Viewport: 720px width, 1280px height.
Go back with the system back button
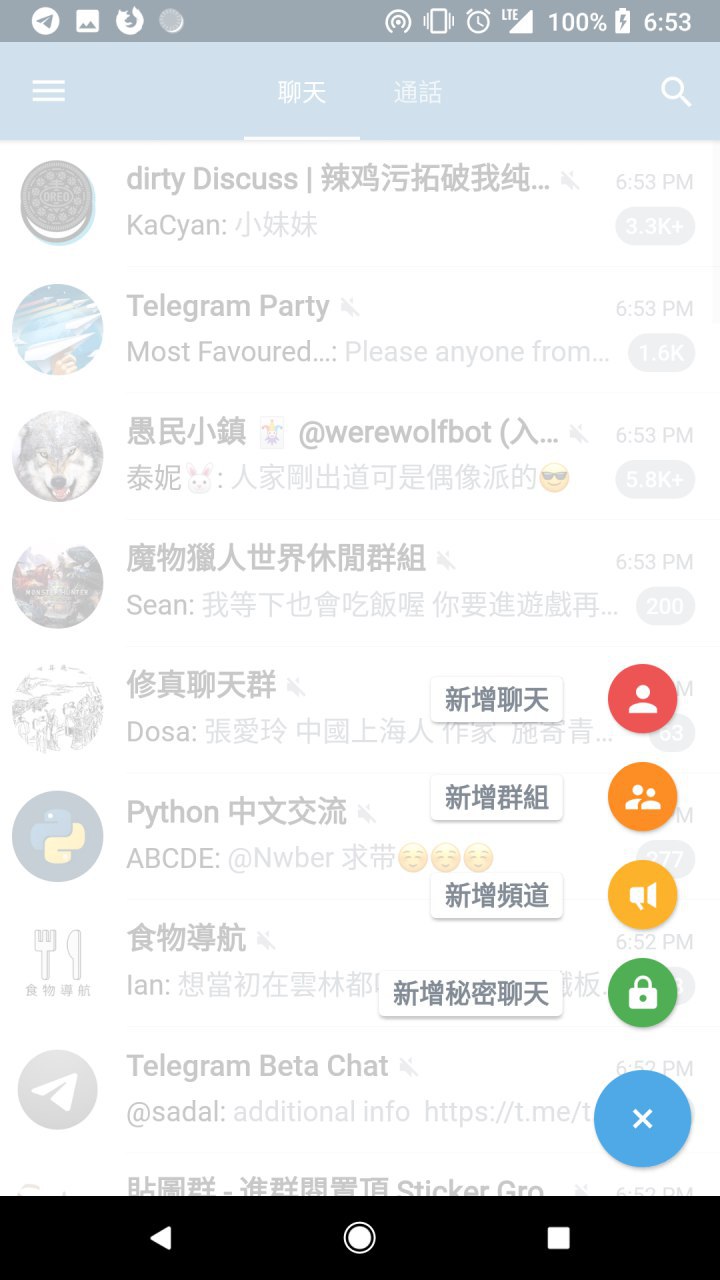pyautogui.click(x=160, y=1238)
